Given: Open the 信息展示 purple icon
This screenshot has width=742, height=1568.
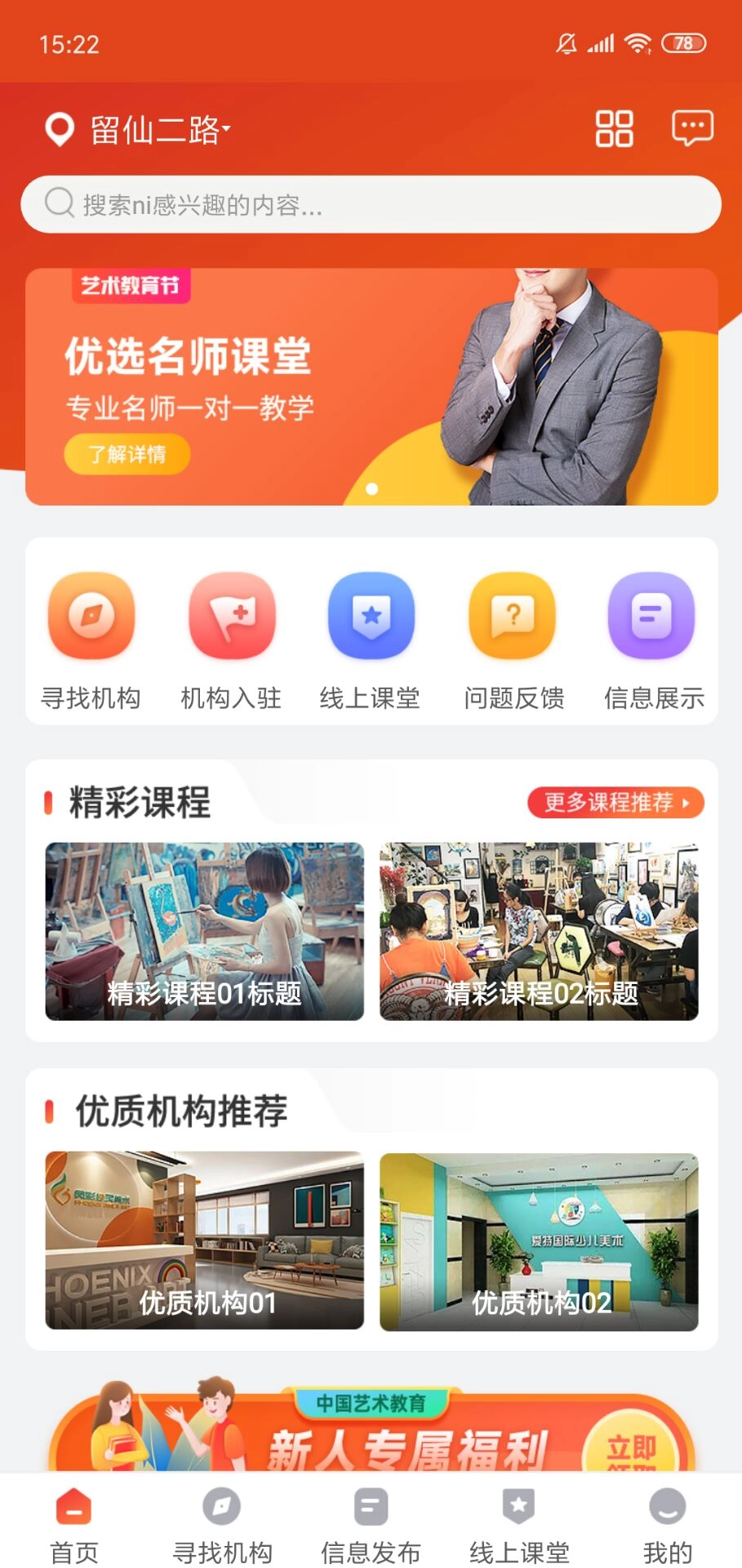Looking at the screenshot, I should click(x=651, y=617).
